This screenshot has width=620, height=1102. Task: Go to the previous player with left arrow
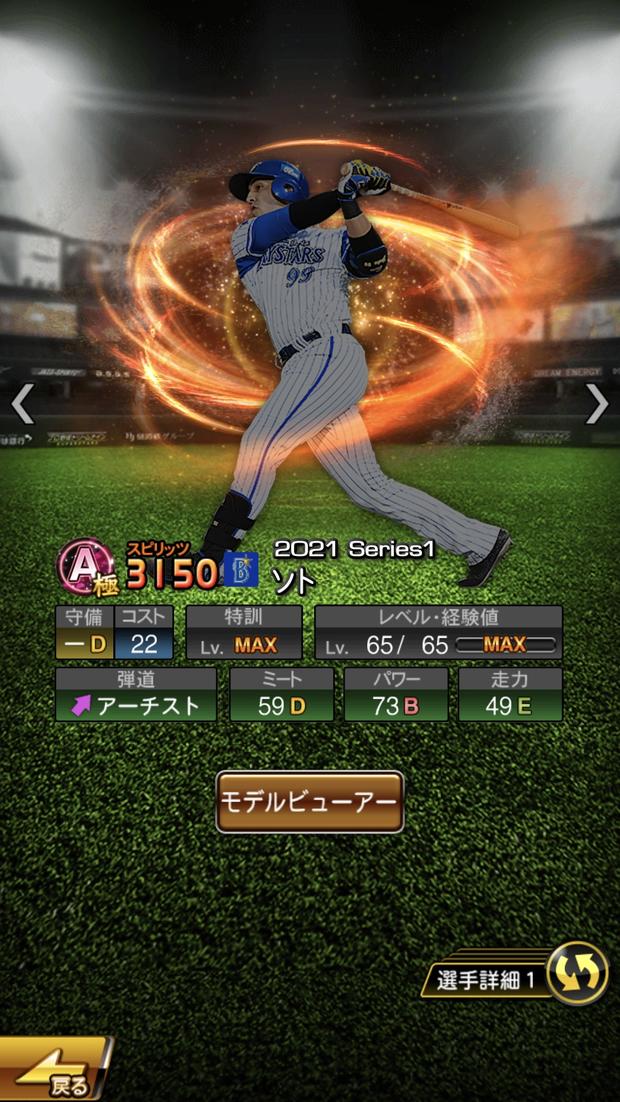(x=22, y=404)
